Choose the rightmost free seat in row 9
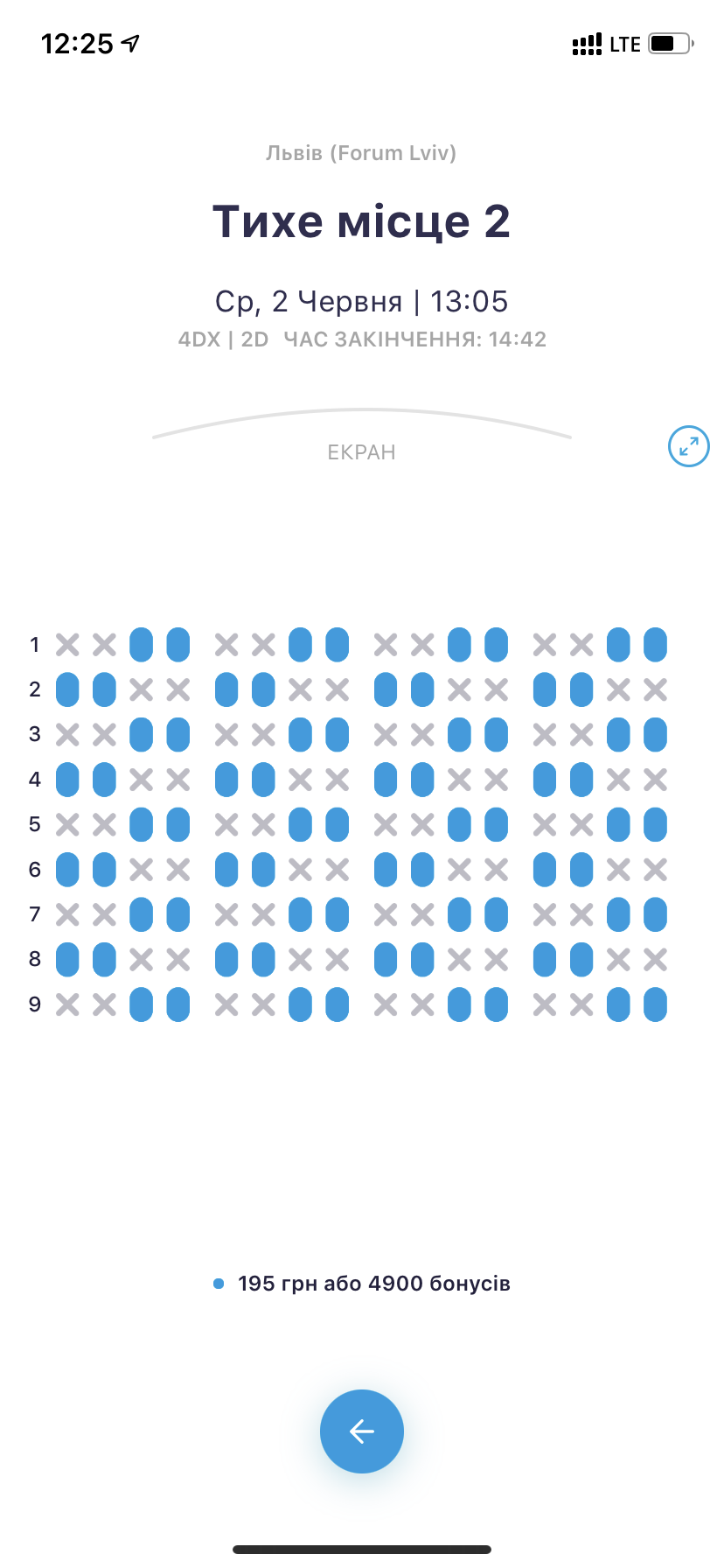This screenshot has height=1568, width=724. pyautogui.click(x=655, y=1004)
